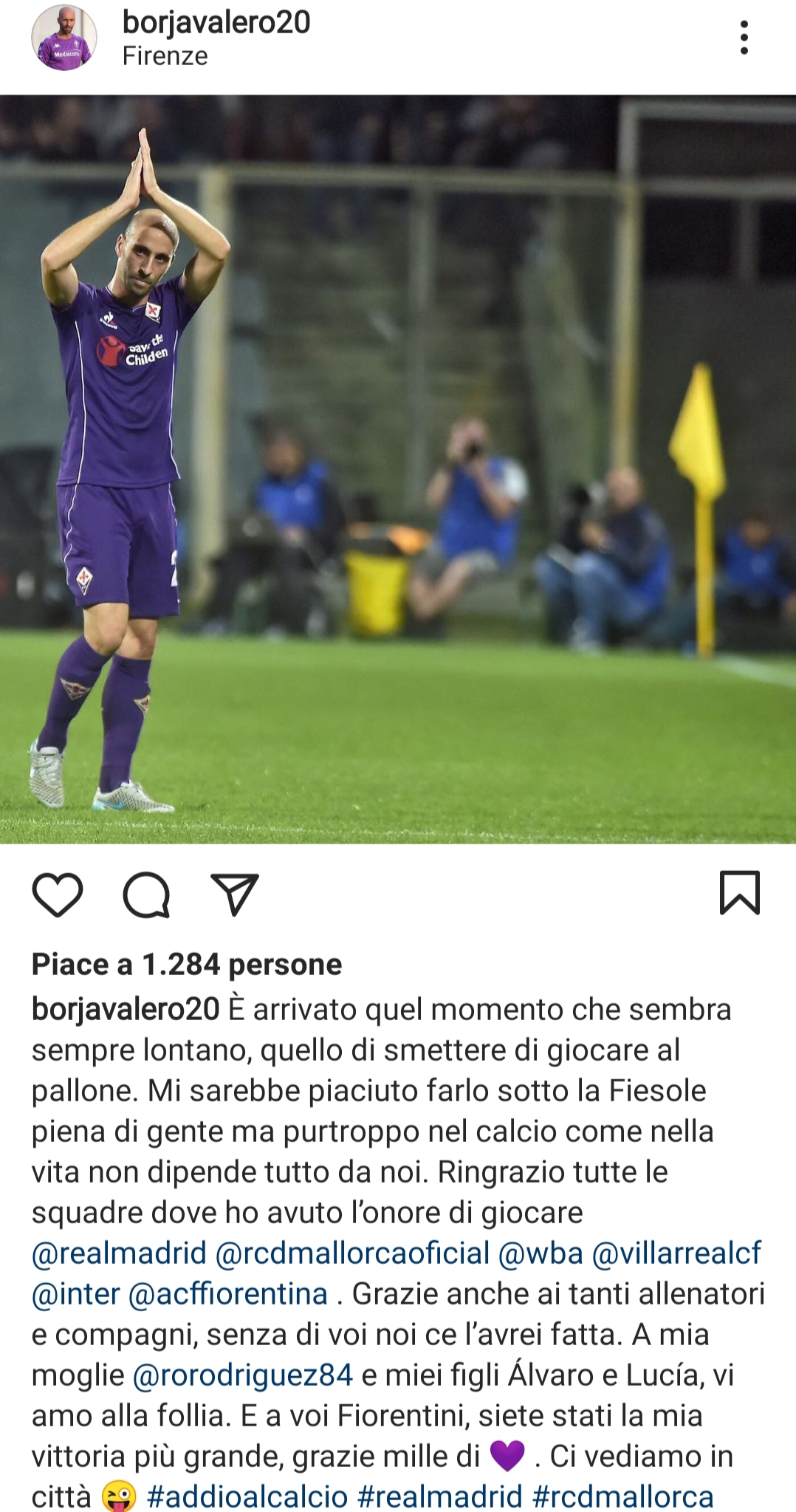
Task: Open the @rorodriguez84 profile mention
Action: [243, 1375]
